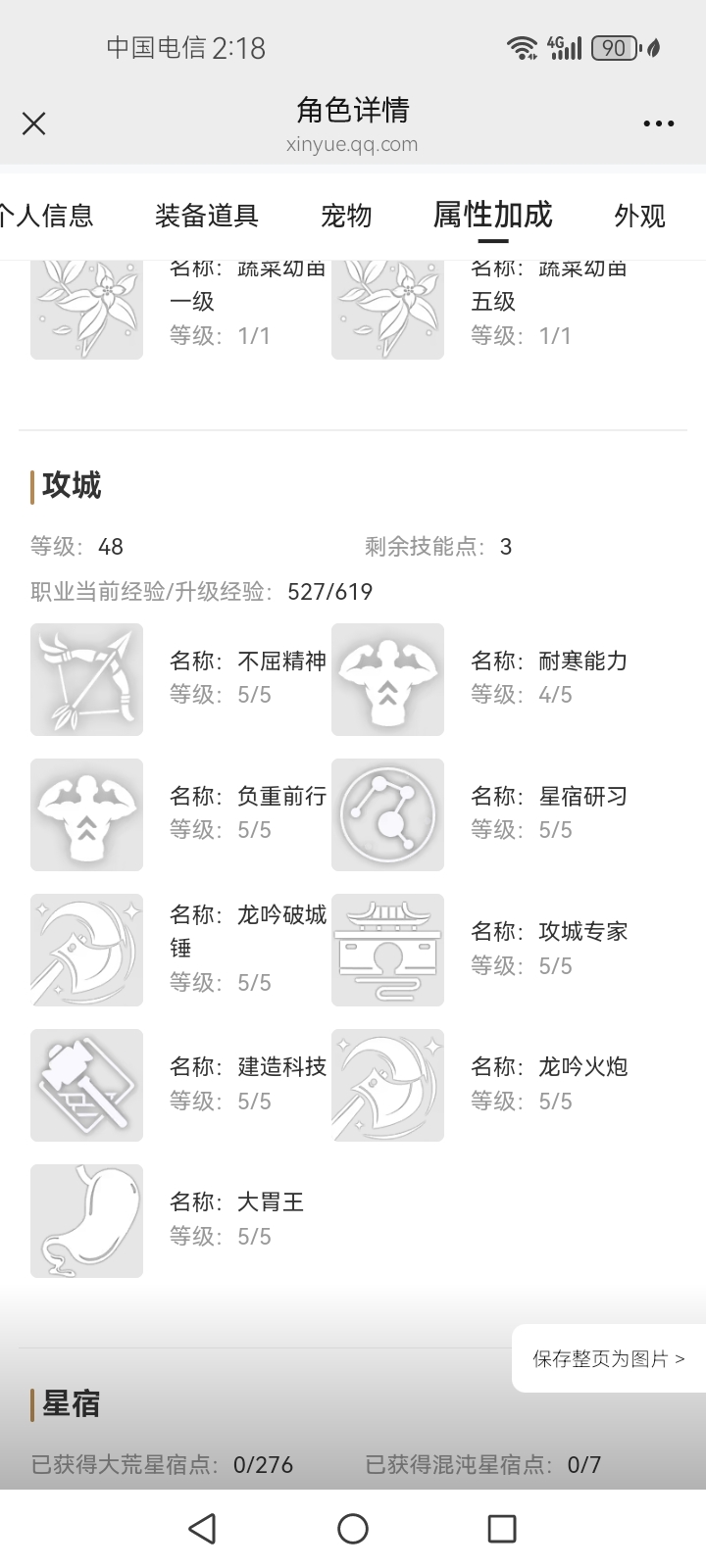Open the three-dot overflow menu

[x=658, y=123]
